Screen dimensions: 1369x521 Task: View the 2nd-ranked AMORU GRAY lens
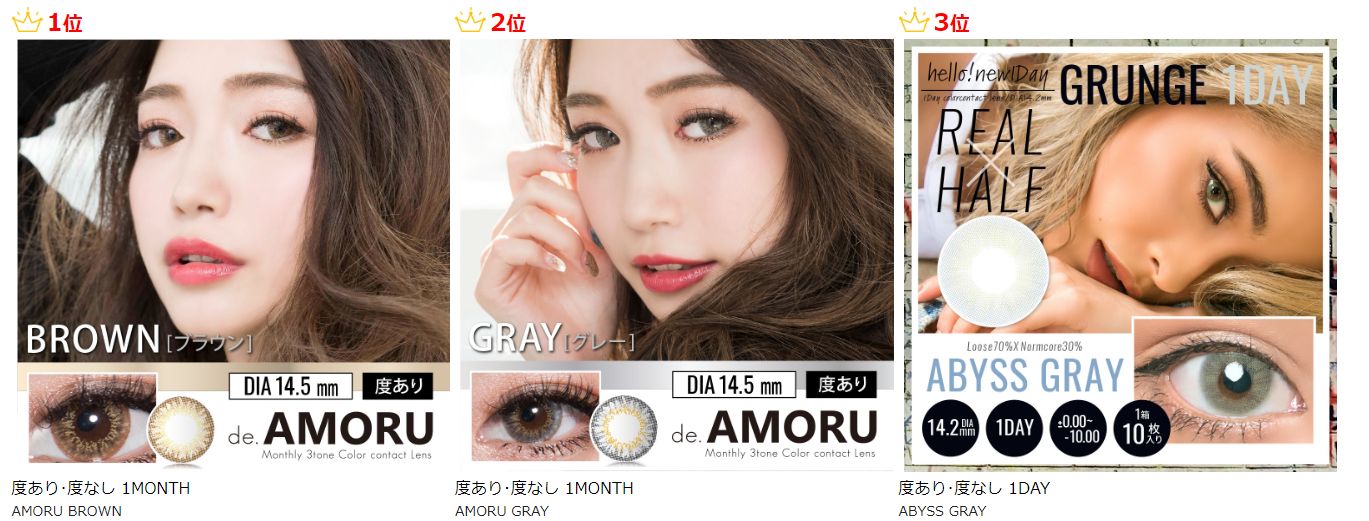[677, 255]
